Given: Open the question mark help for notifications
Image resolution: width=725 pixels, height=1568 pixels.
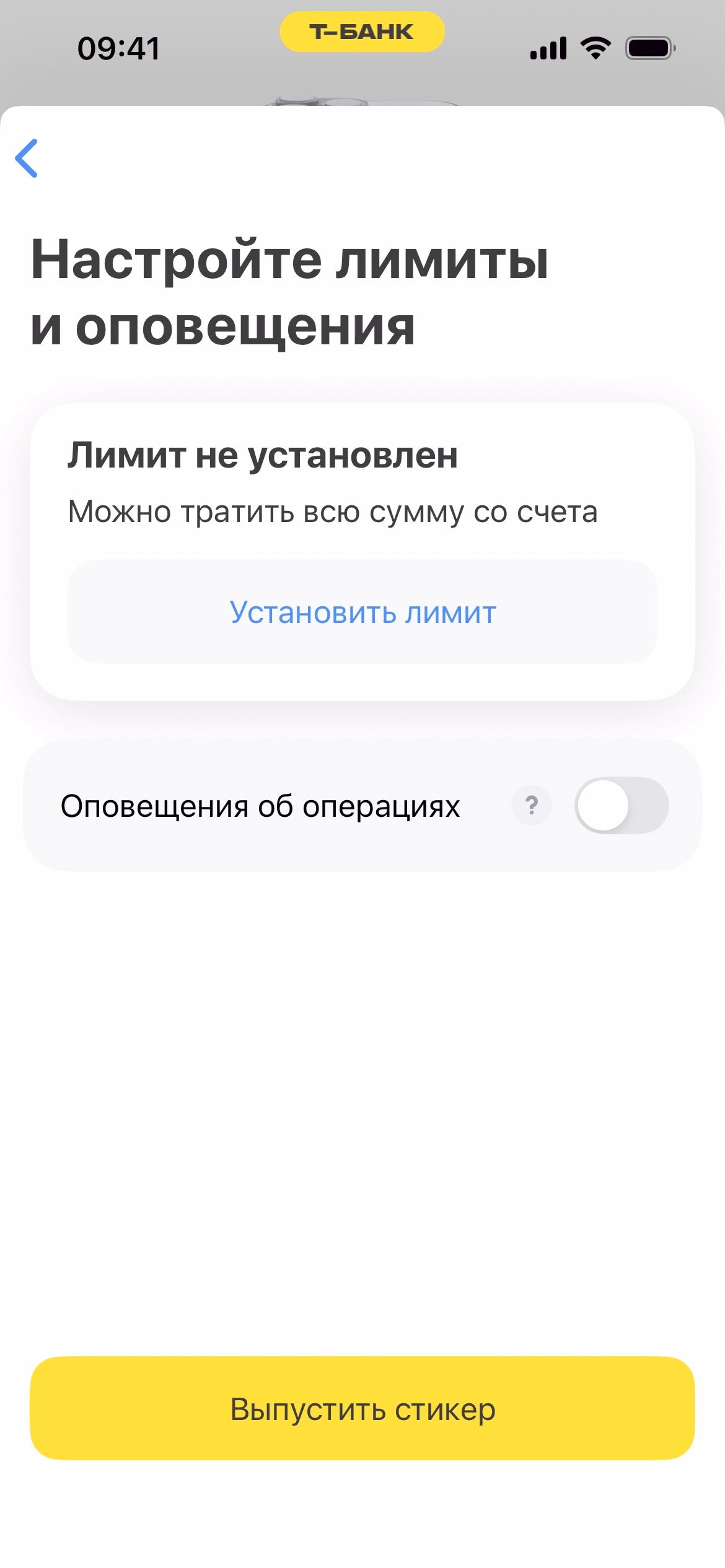Looking at the screenshot, I should 531,805.
